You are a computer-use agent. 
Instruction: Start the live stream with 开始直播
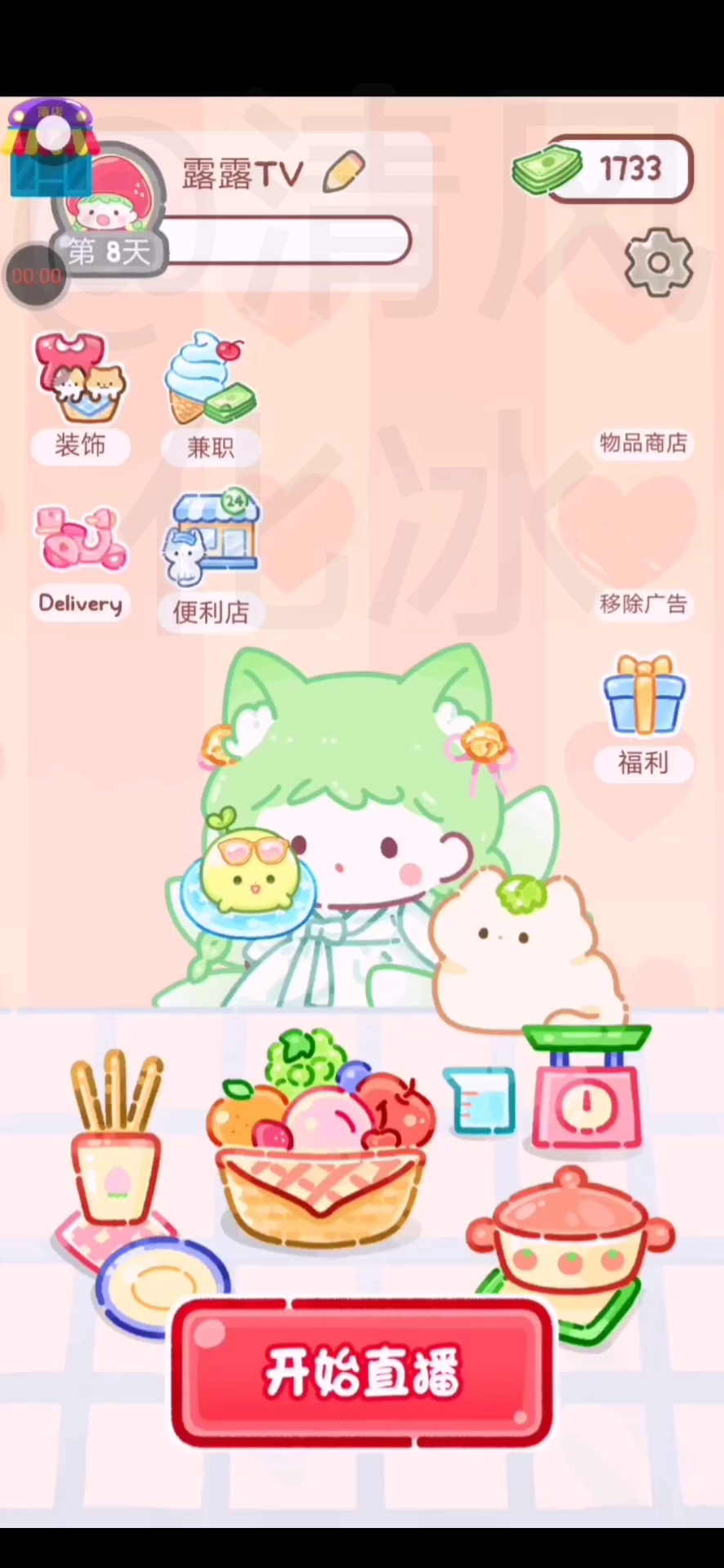point(362,1372)
